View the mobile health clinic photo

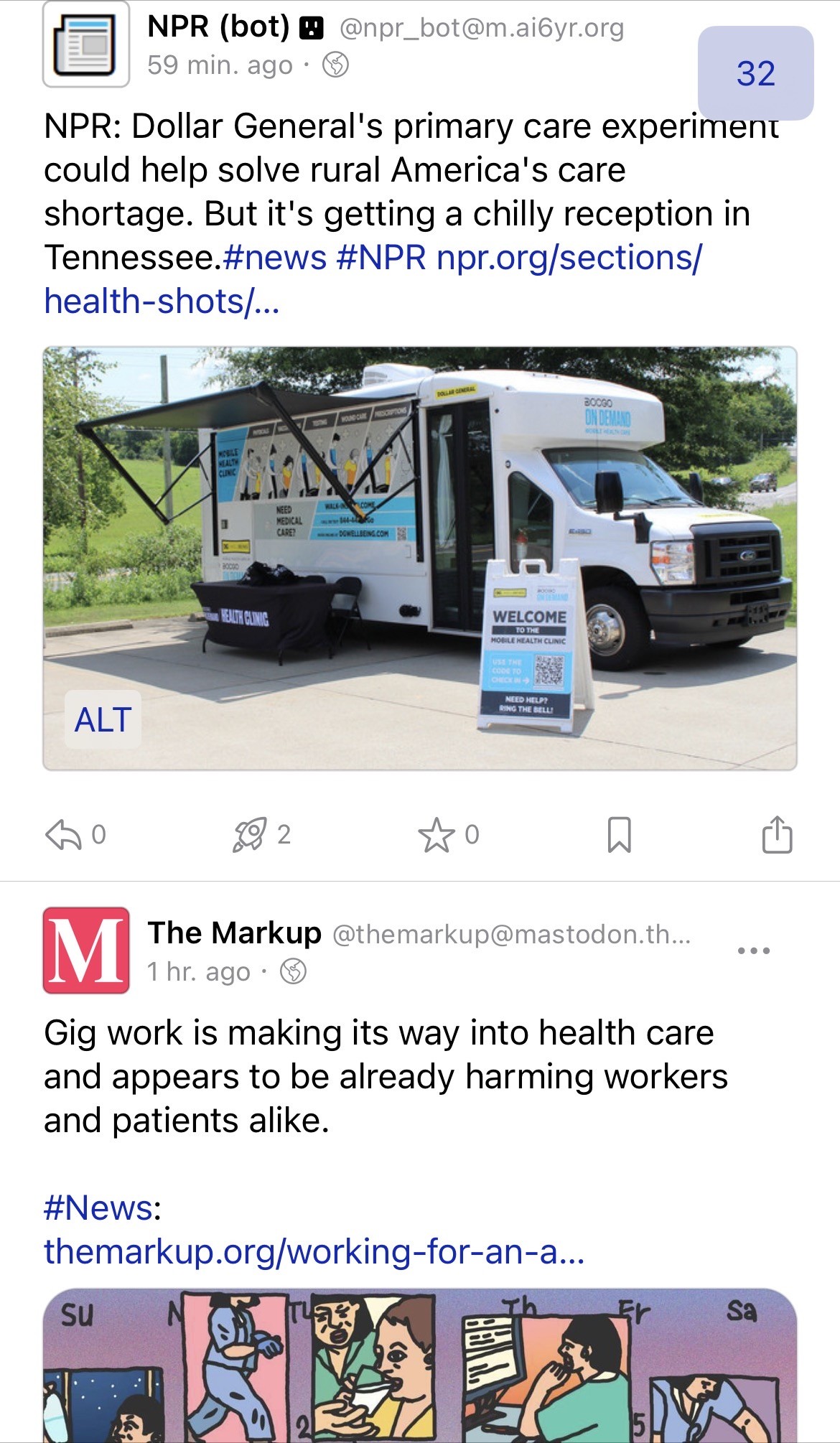420,558
